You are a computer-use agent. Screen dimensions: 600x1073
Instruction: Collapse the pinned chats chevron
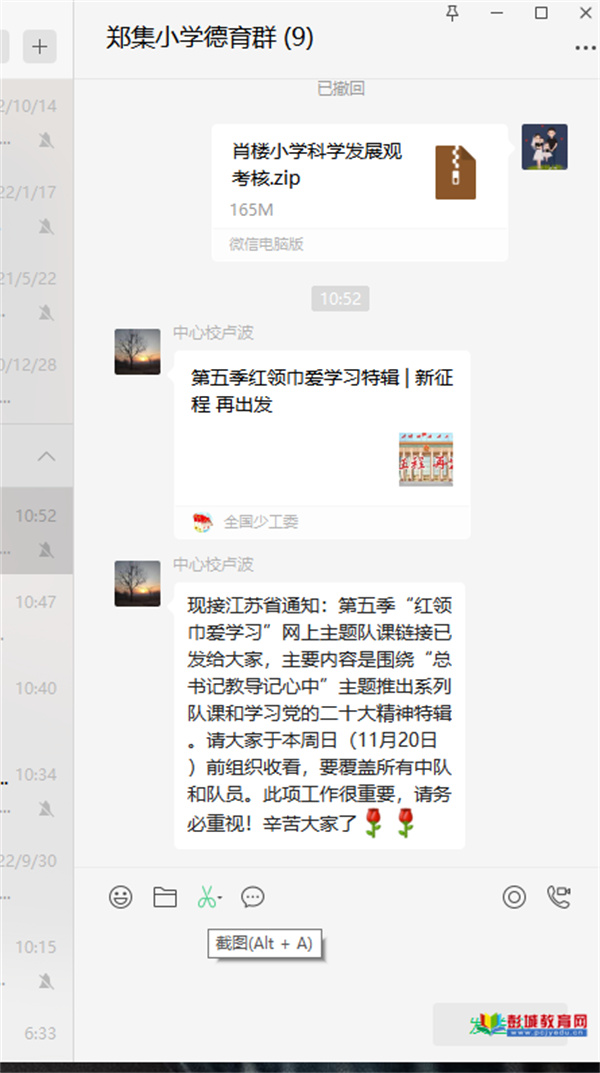46,456
